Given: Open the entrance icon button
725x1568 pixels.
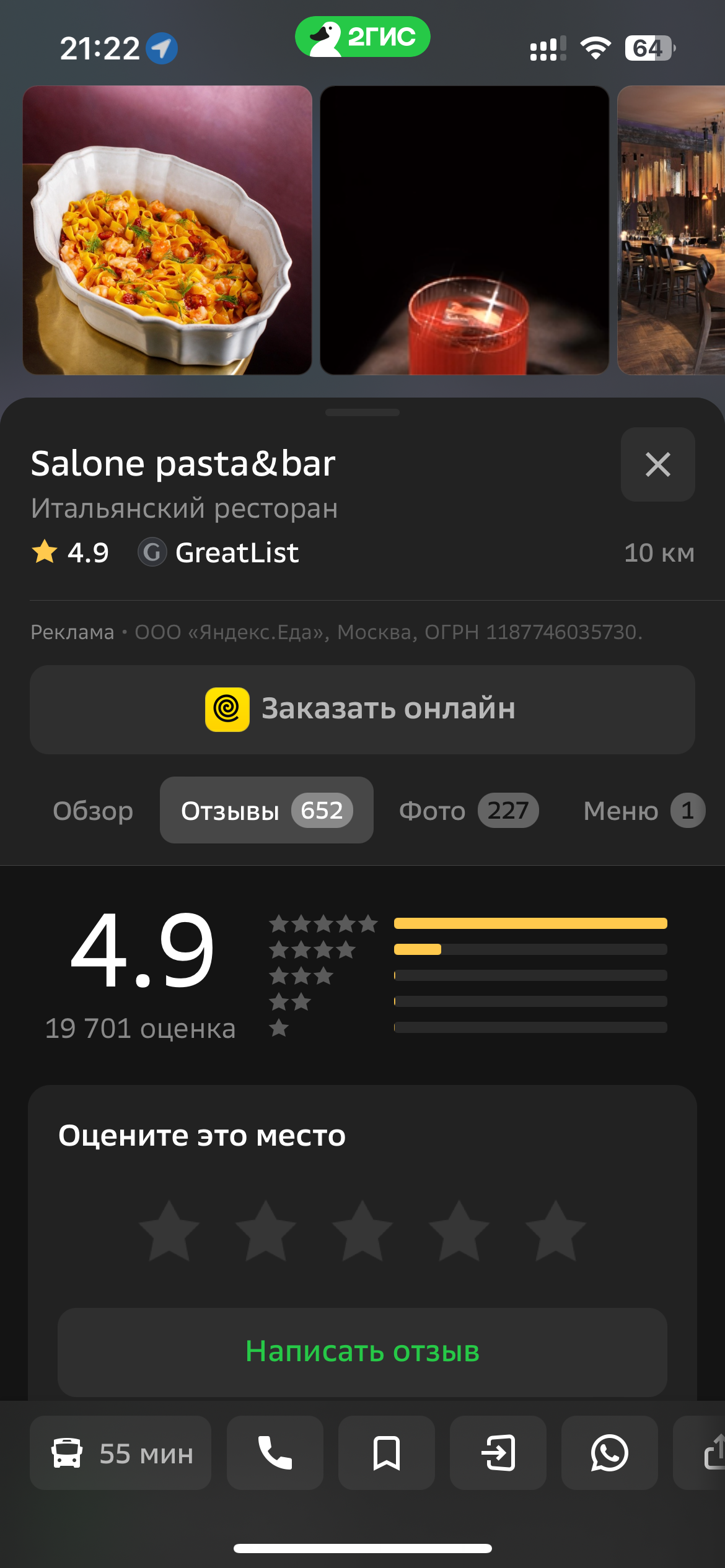Looking at the screenshot, I should [498, 1453].
